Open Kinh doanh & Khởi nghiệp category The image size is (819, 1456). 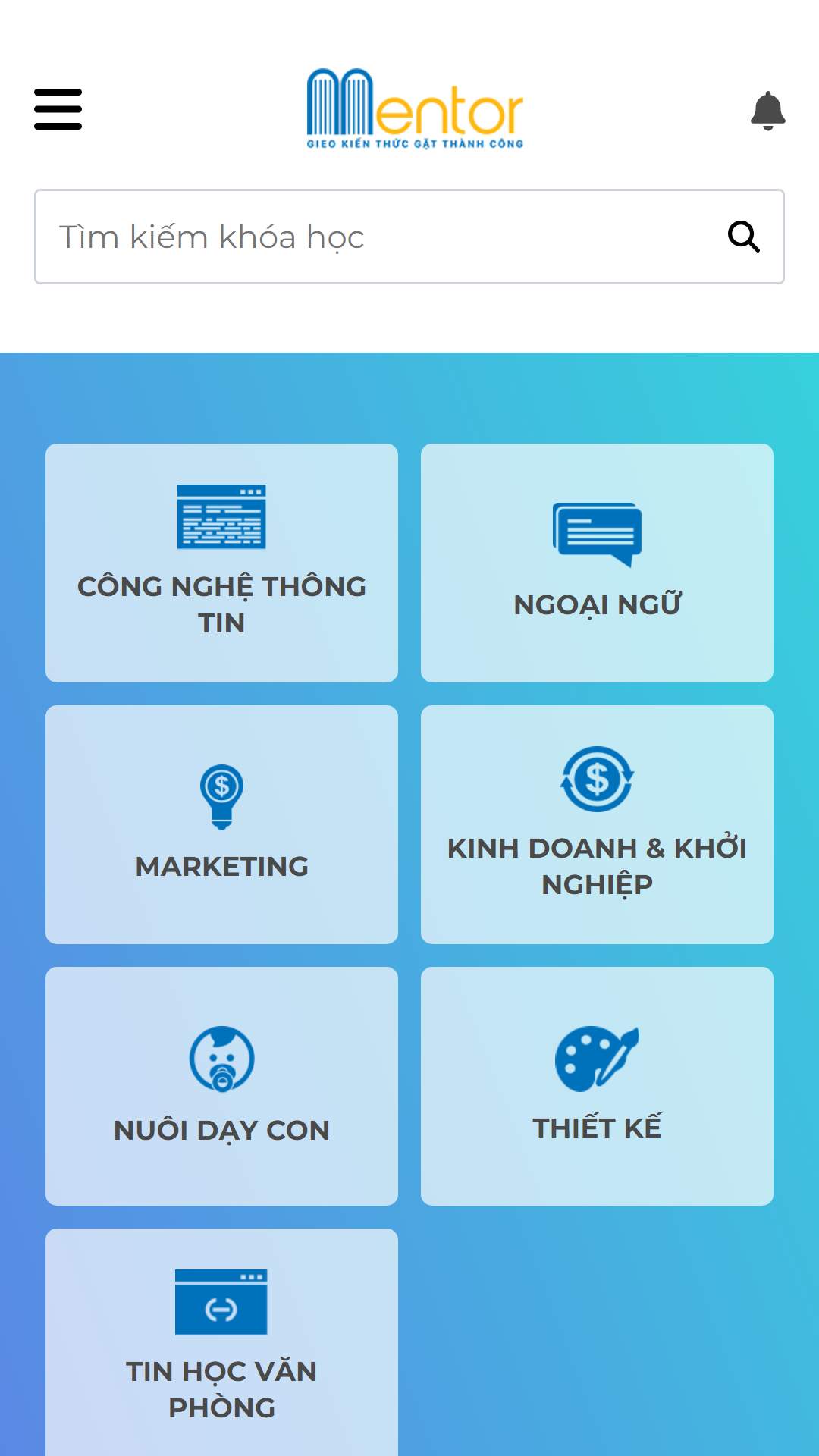click(x=597, y=824)
